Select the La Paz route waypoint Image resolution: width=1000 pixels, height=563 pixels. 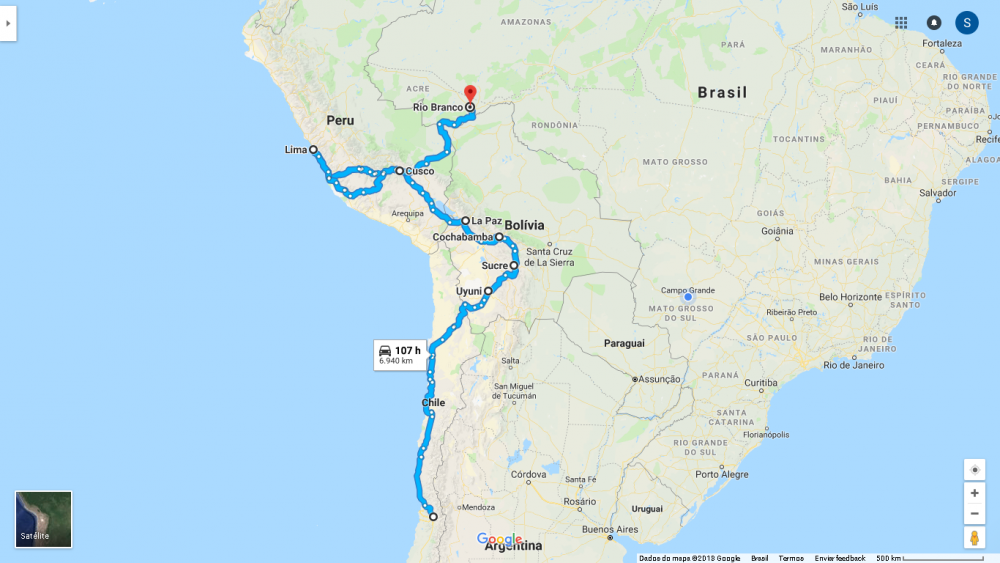point(465,220)
